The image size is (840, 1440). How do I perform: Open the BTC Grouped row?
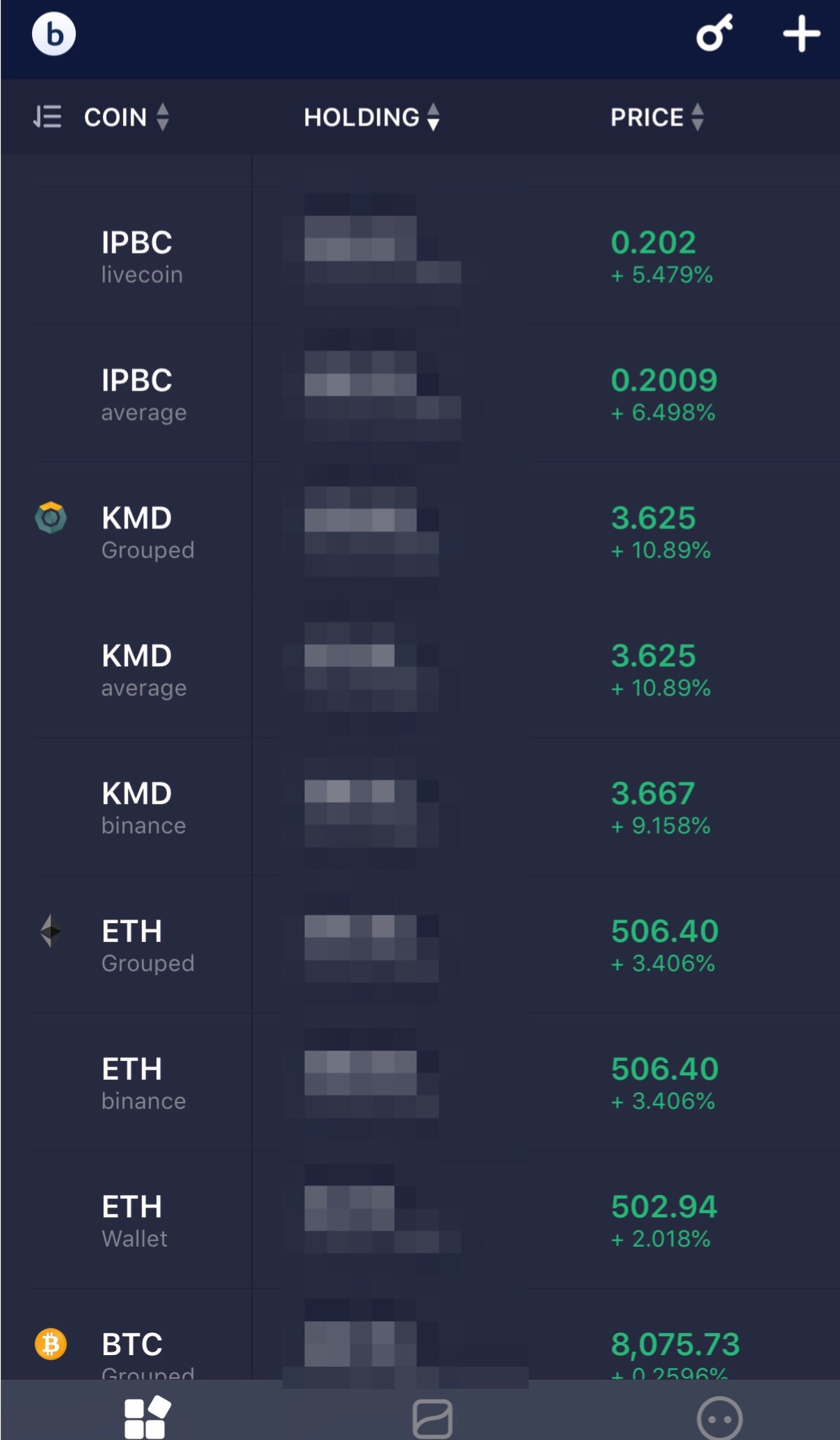coord(420,1335)
